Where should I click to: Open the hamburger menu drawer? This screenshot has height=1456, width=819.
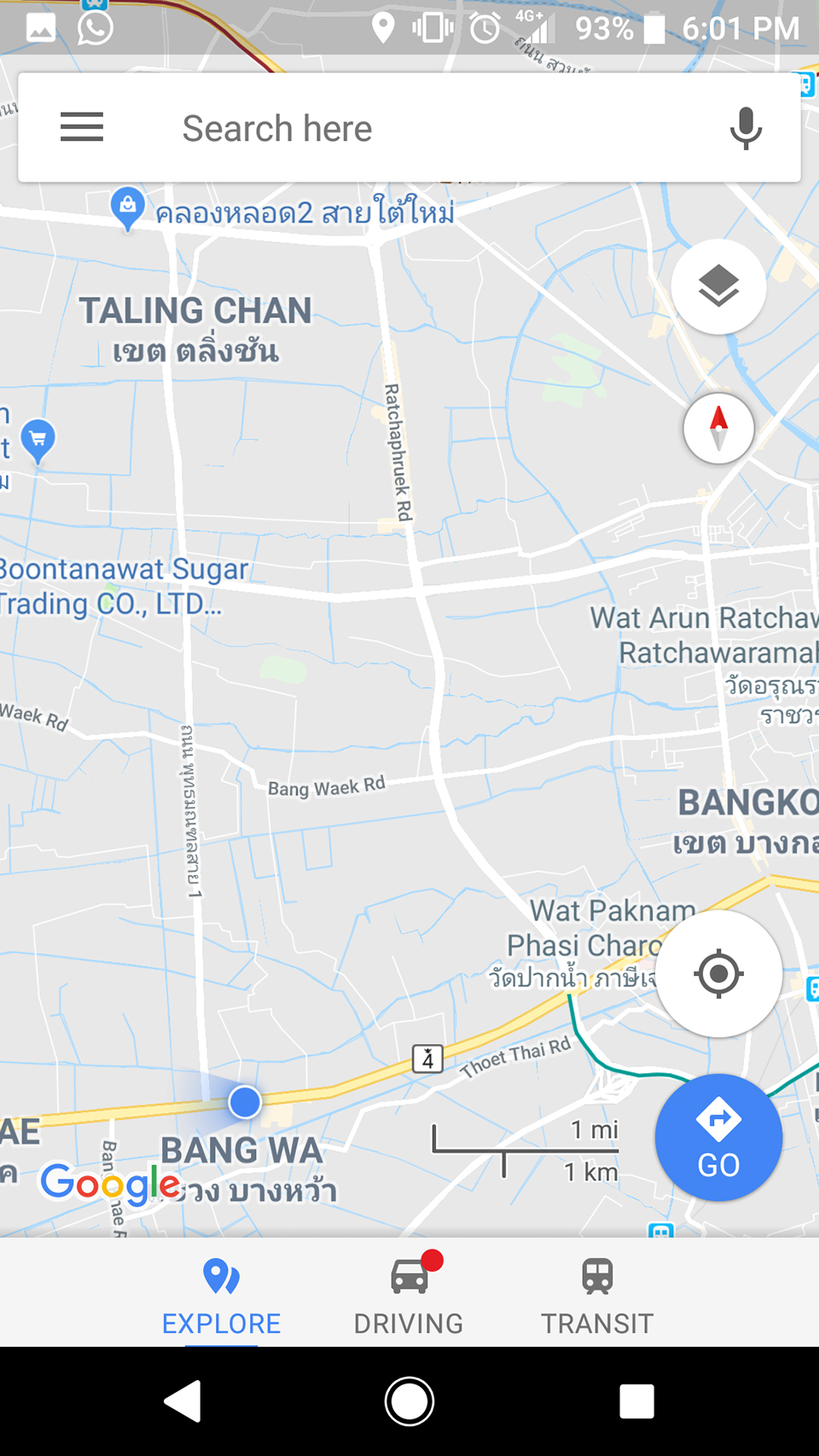(82, 128)
